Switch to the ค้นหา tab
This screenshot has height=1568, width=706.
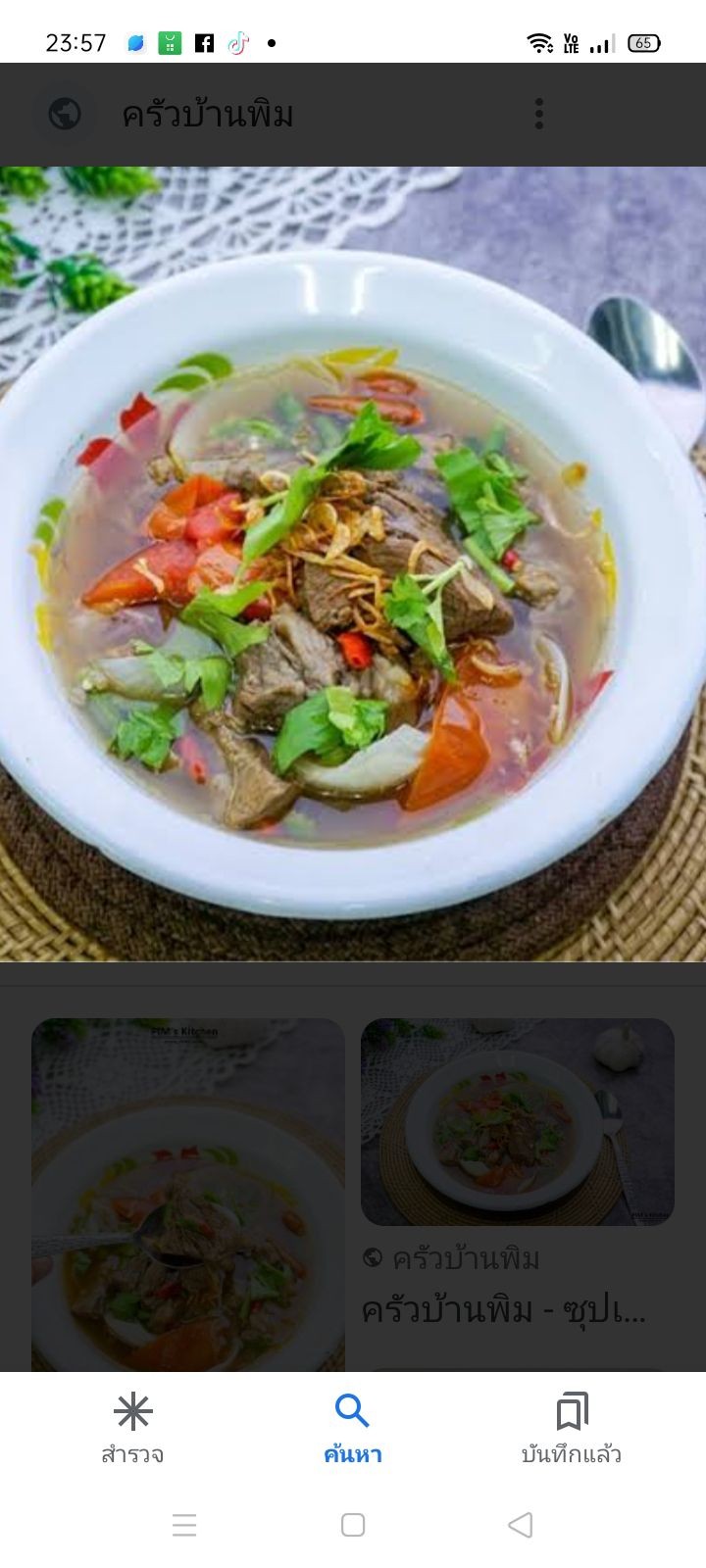352,1429
